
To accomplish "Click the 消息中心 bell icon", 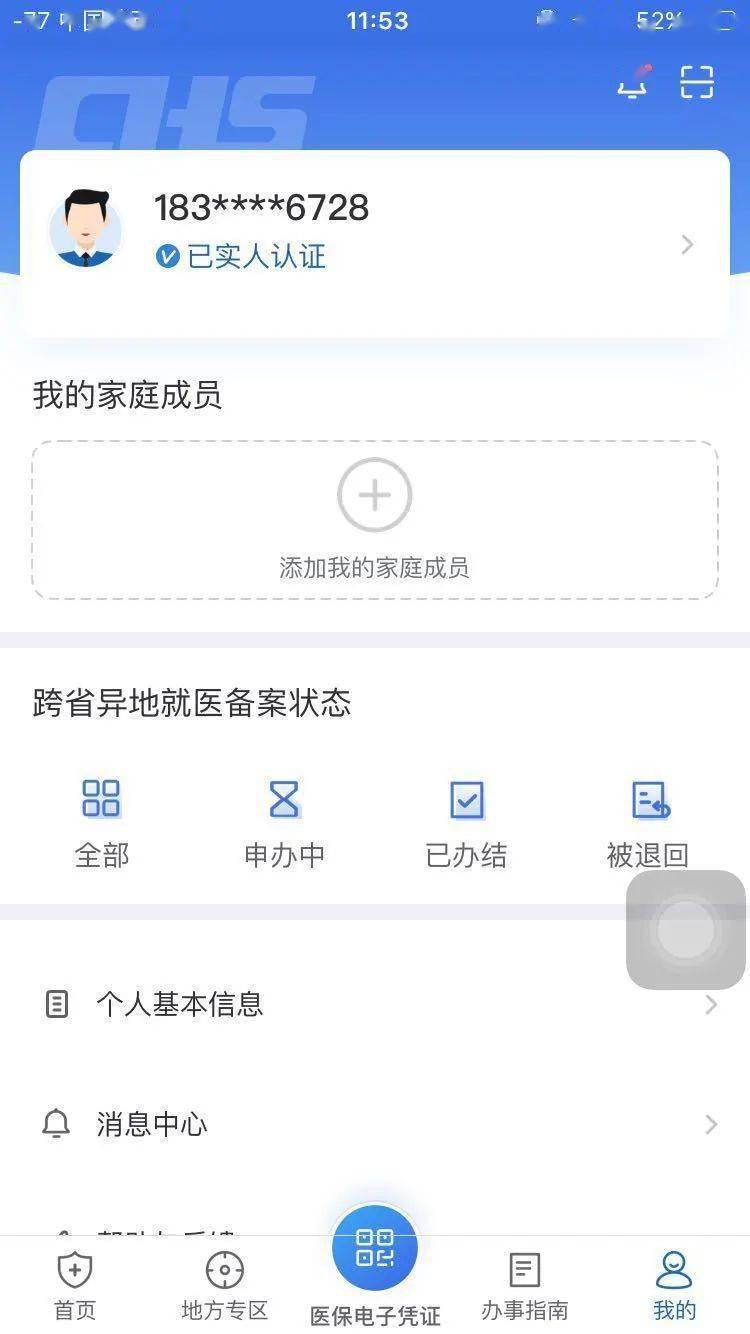I will point(56,1124).
